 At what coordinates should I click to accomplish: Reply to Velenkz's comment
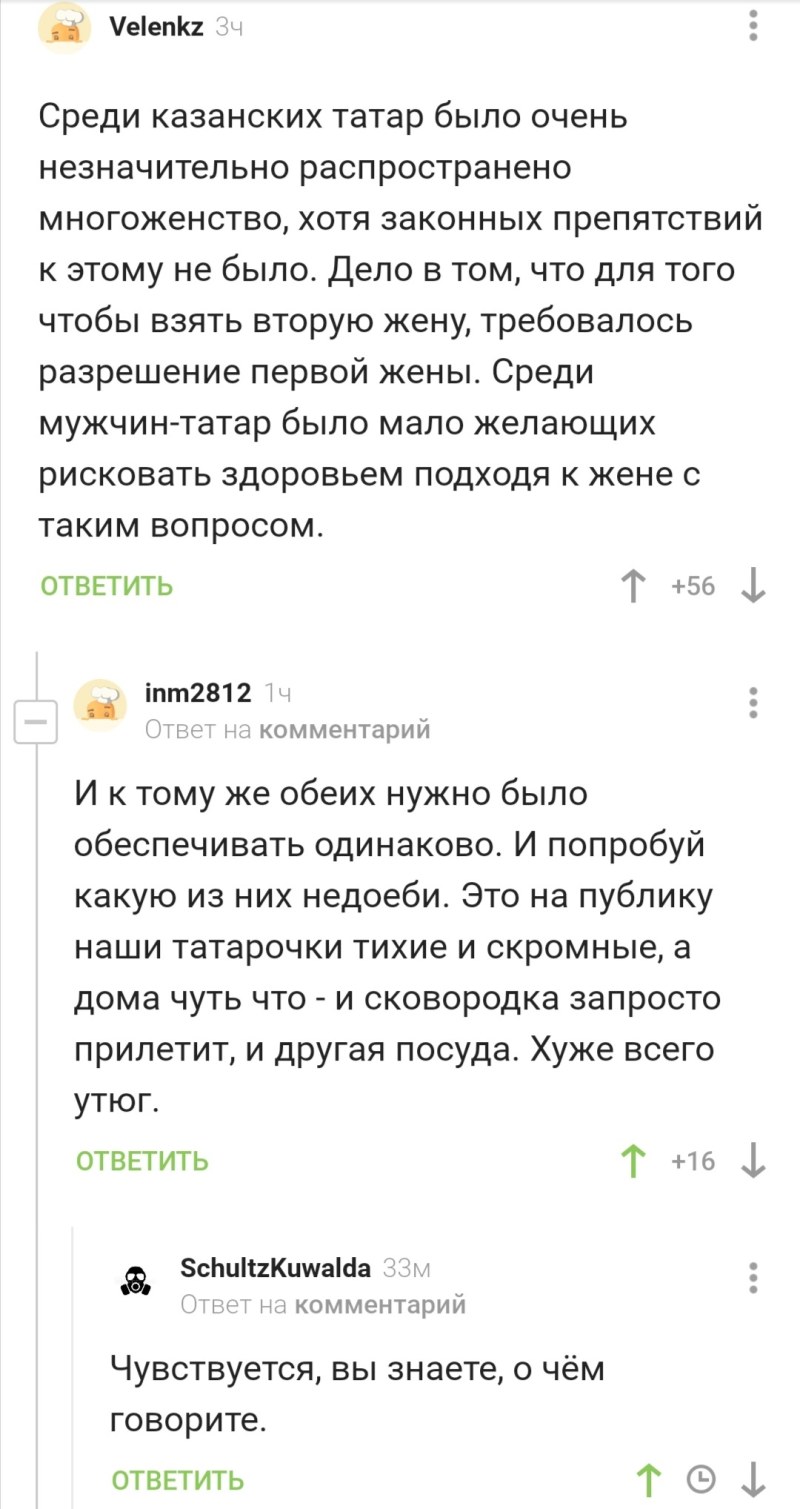pyautogui.click(x=106, y=586)
